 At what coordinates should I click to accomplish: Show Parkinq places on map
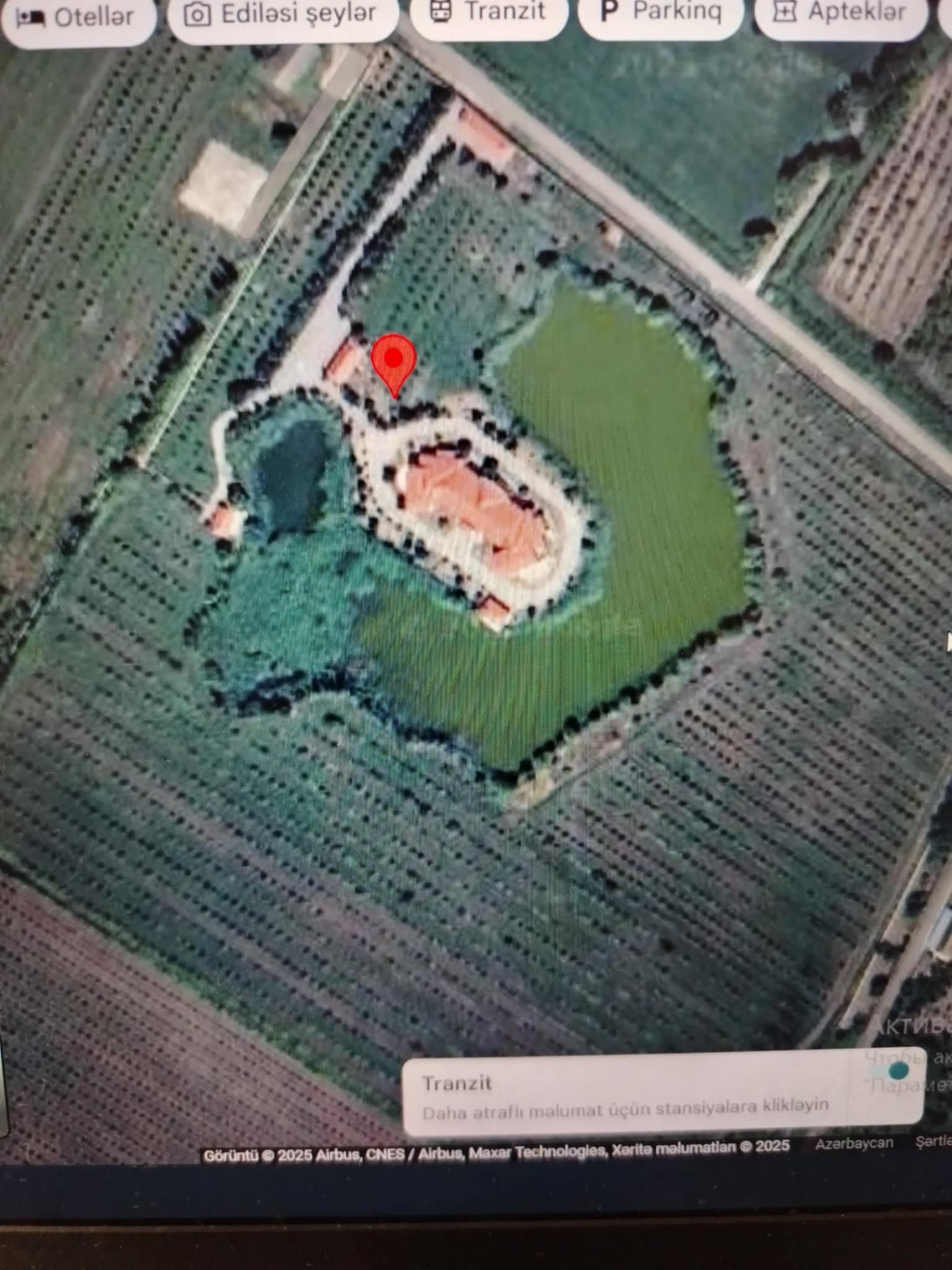(x=661, y=11)
